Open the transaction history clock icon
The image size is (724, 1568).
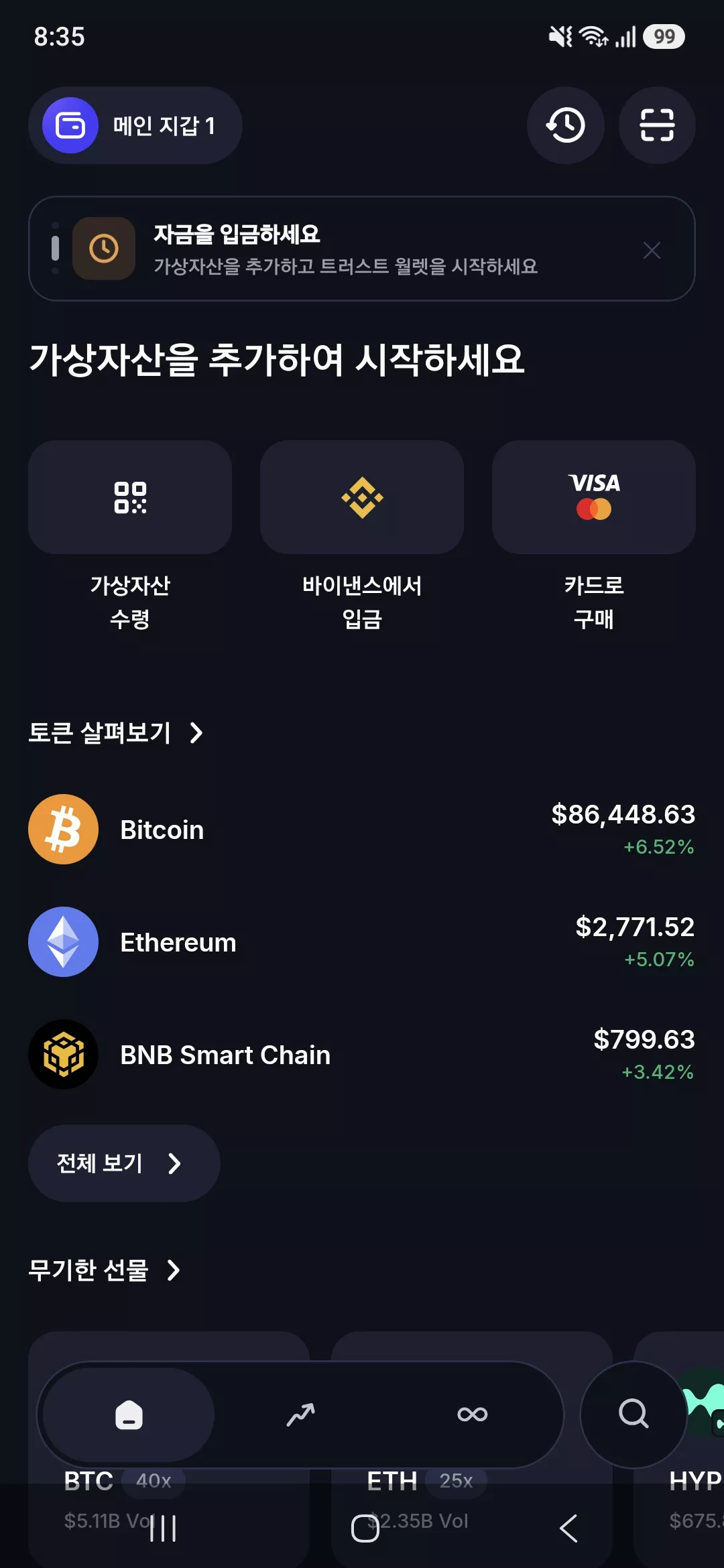pyautogui.click(x=566, y=125)
